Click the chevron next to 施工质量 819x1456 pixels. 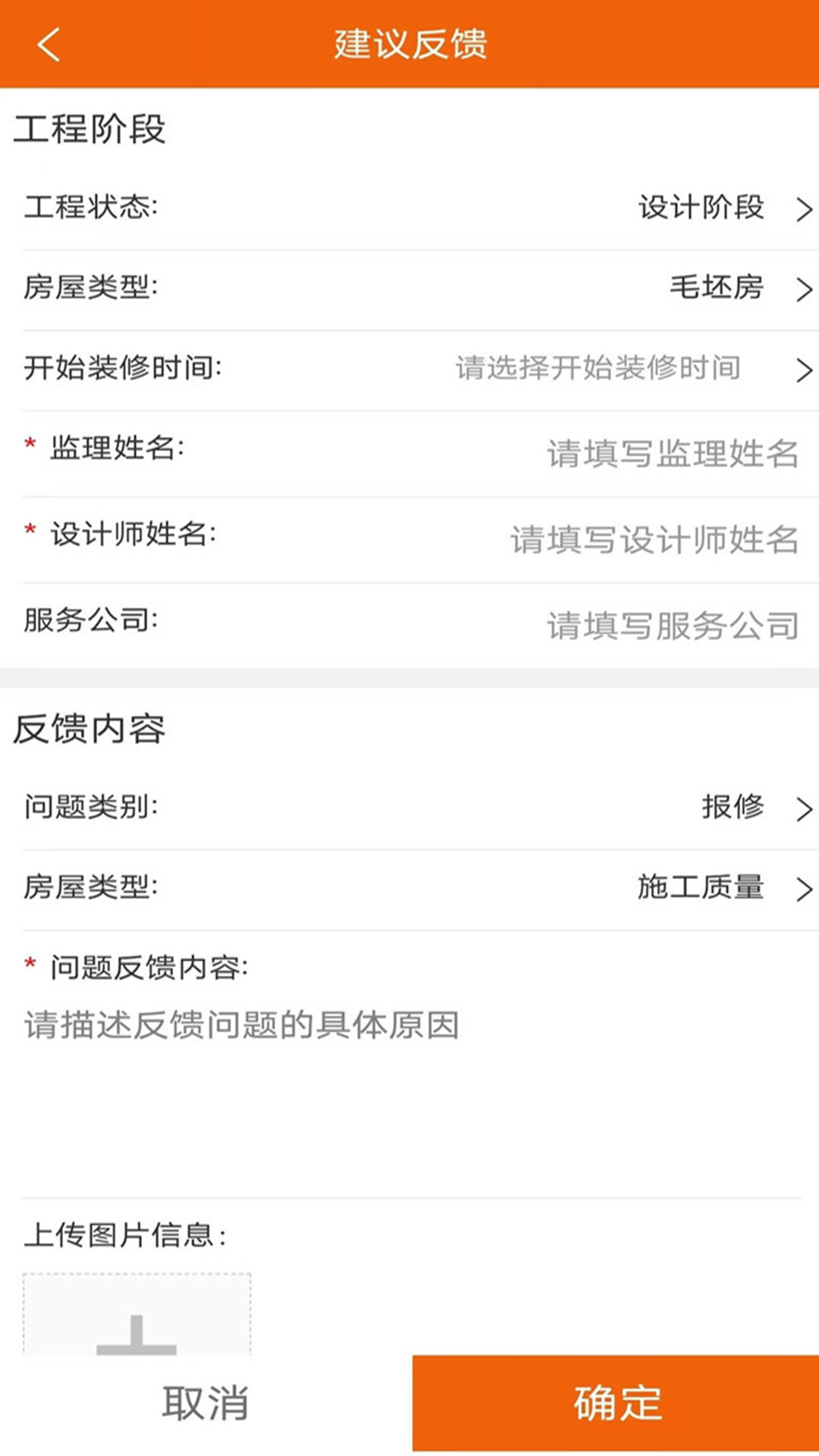803,889
